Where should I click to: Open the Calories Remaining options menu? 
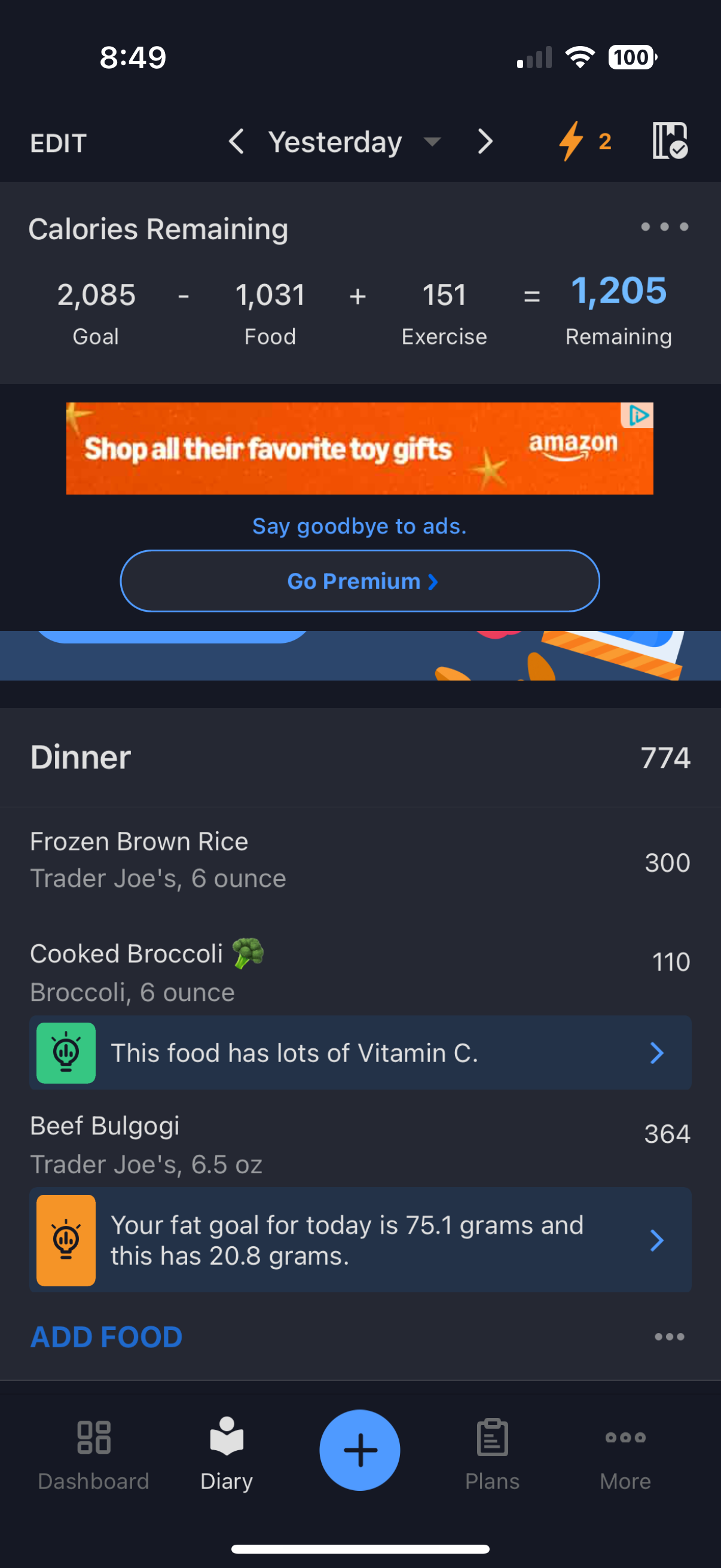click(x=664, y=227)
